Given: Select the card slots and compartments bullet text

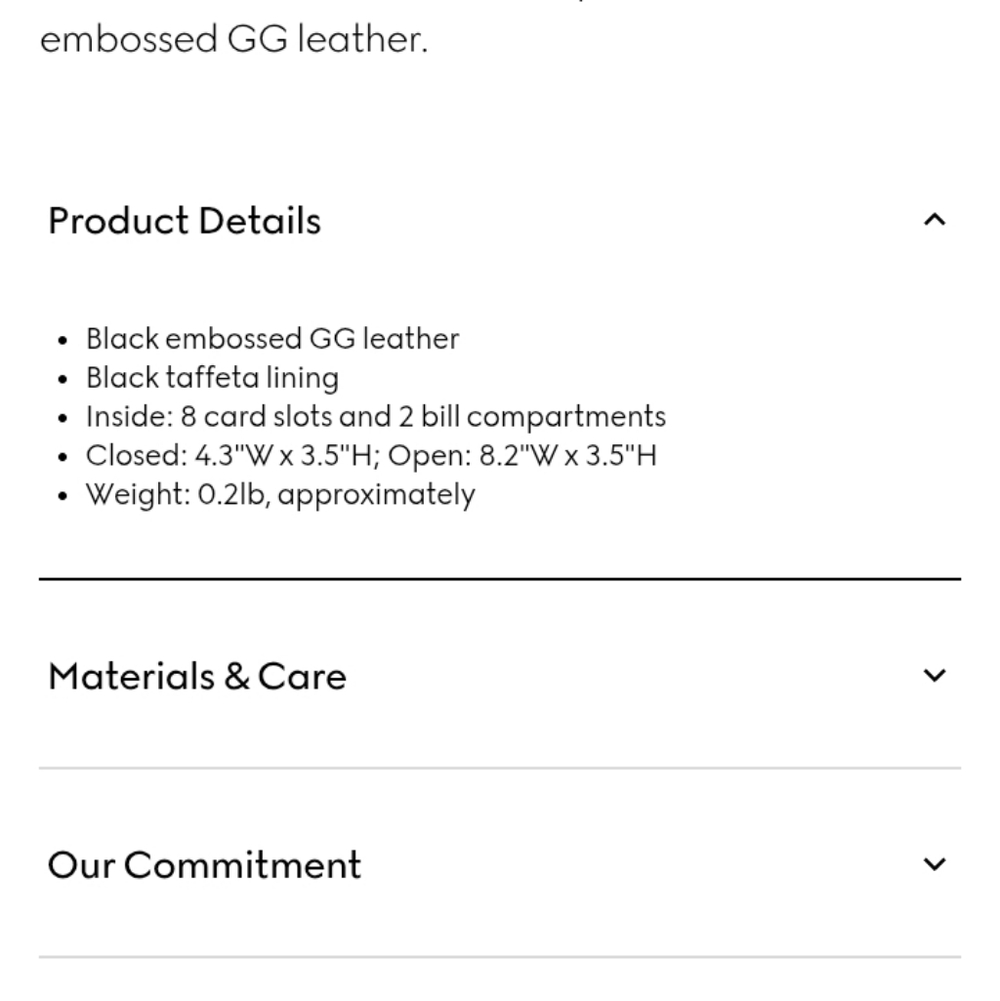Looking at the screenshot, I should coord(376,417).
